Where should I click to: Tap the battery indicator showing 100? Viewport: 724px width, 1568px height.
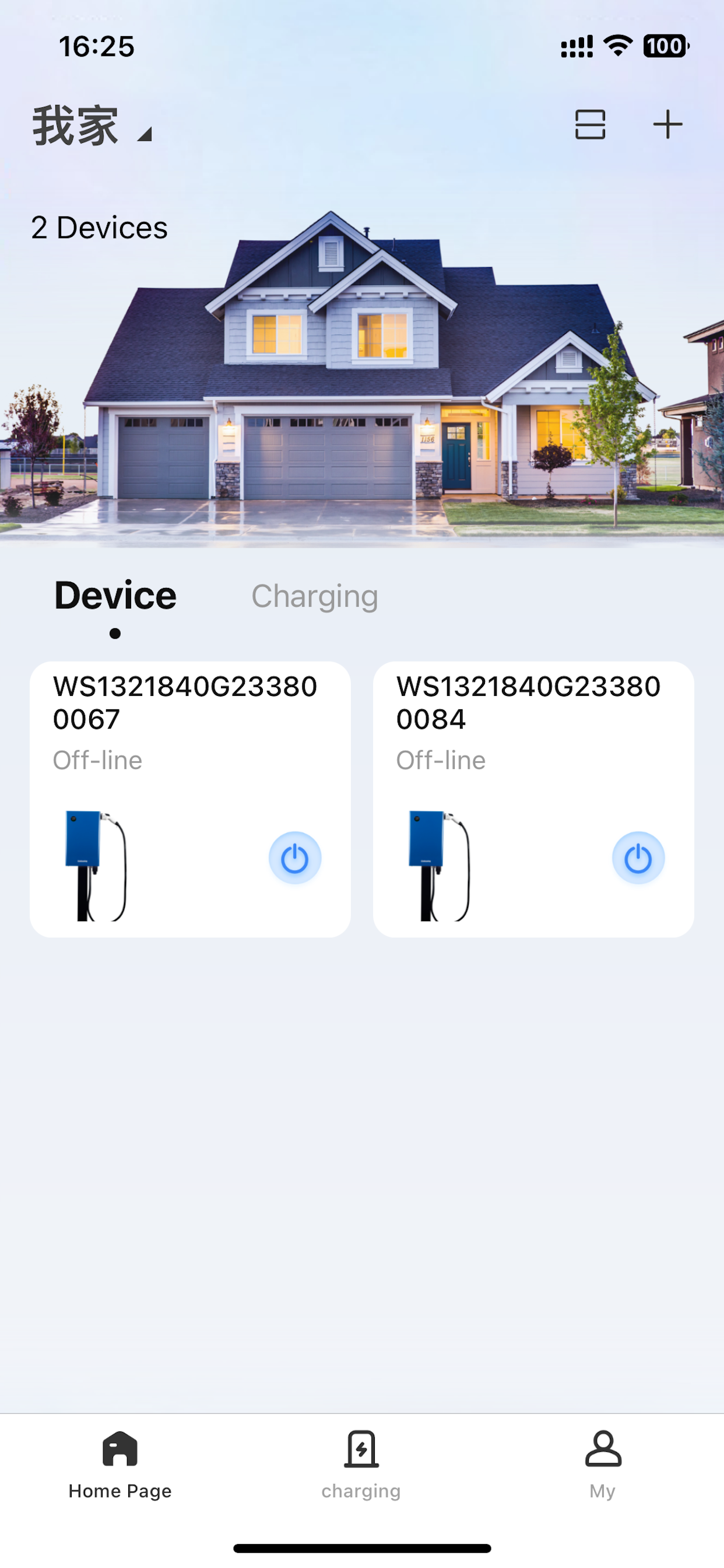[665, 45]
